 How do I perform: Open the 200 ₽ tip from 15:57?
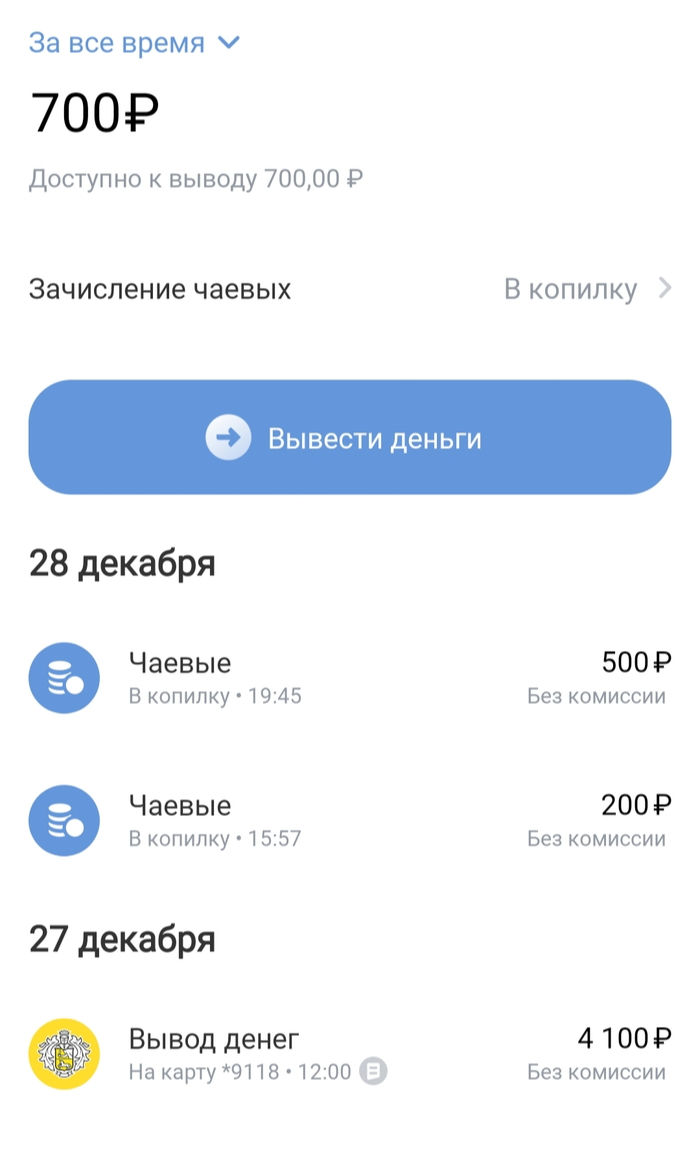[350, 821]
